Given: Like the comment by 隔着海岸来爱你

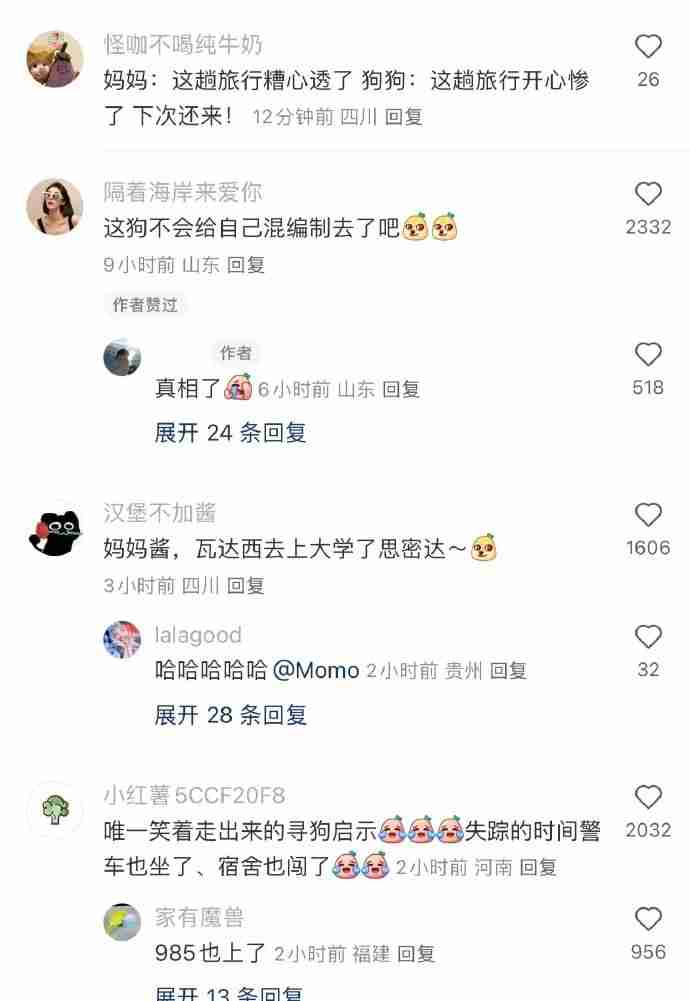Looking at the screenshot, I should 648,194.
